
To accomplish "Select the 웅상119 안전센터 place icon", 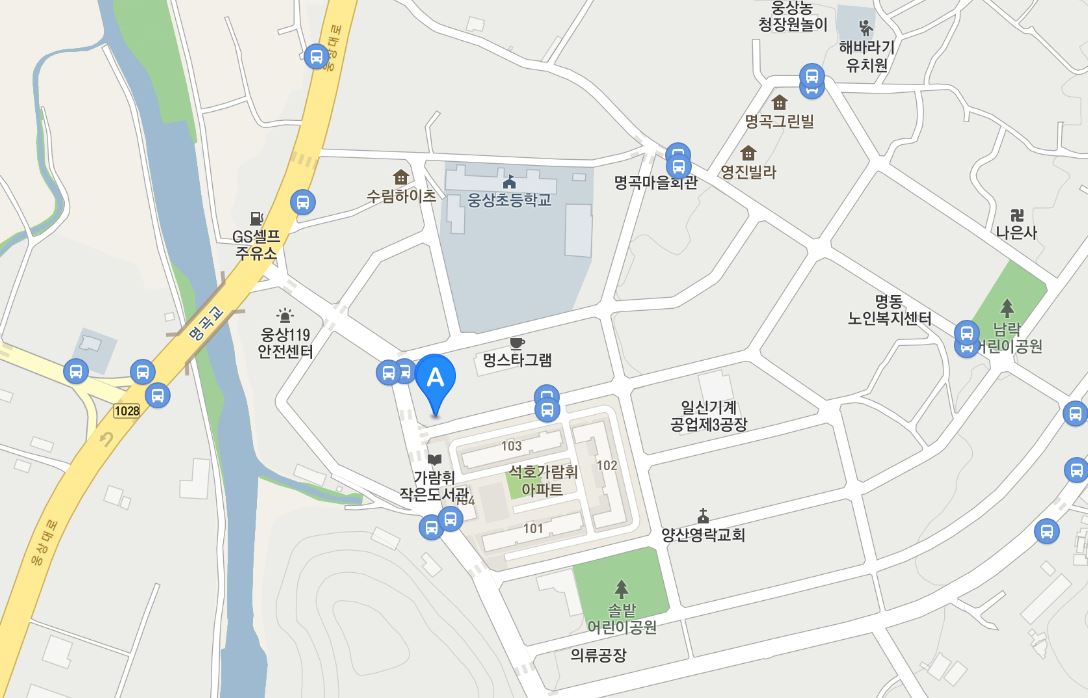I will pos(285,315).
